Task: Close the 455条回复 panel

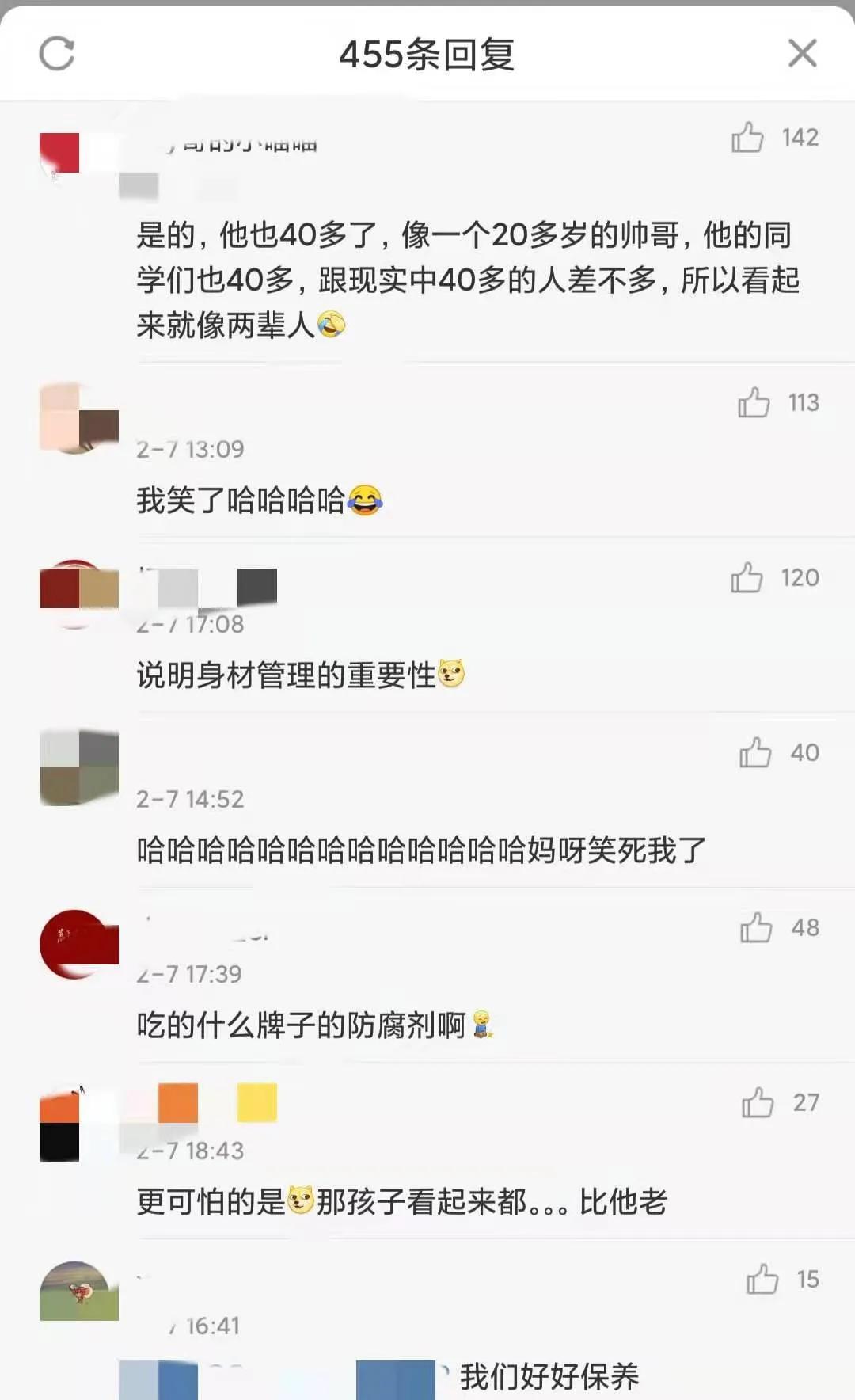Action: [802, 54]
